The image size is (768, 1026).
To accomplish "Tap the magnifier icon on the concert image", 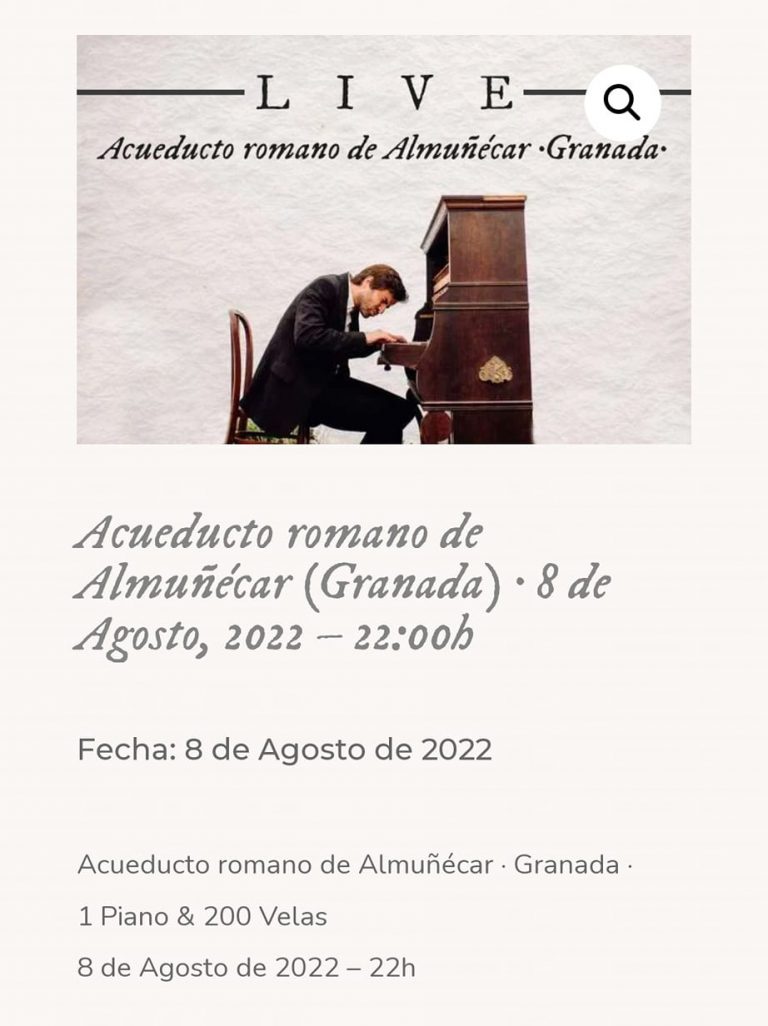I will 622,102.
